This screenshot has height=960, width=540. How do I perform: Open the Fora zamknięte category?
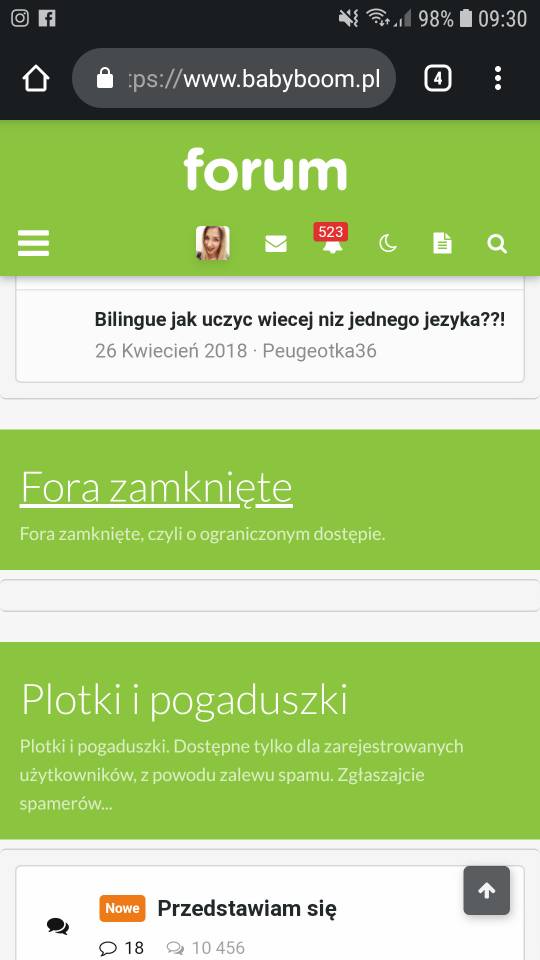click(156, 487)
